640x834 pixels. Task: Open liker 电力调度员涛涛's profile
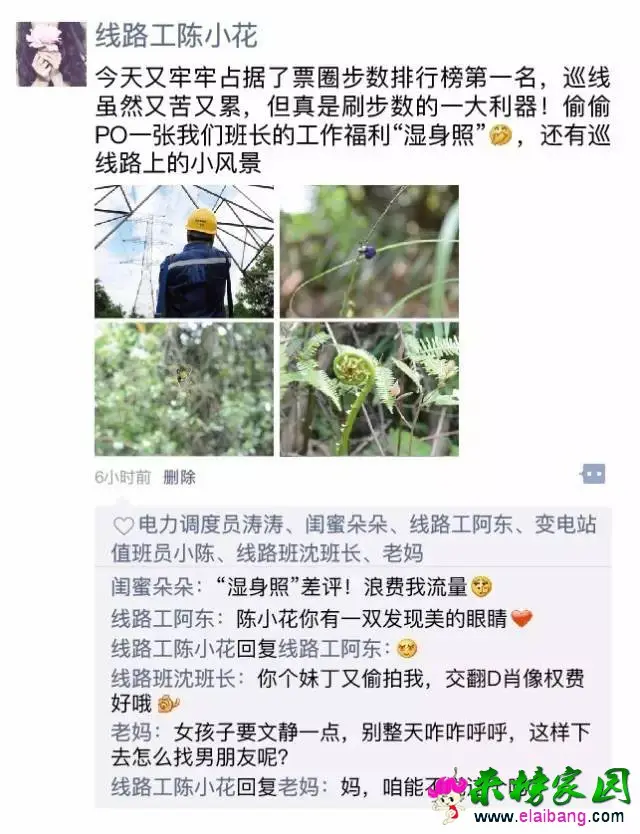point(210,525)
